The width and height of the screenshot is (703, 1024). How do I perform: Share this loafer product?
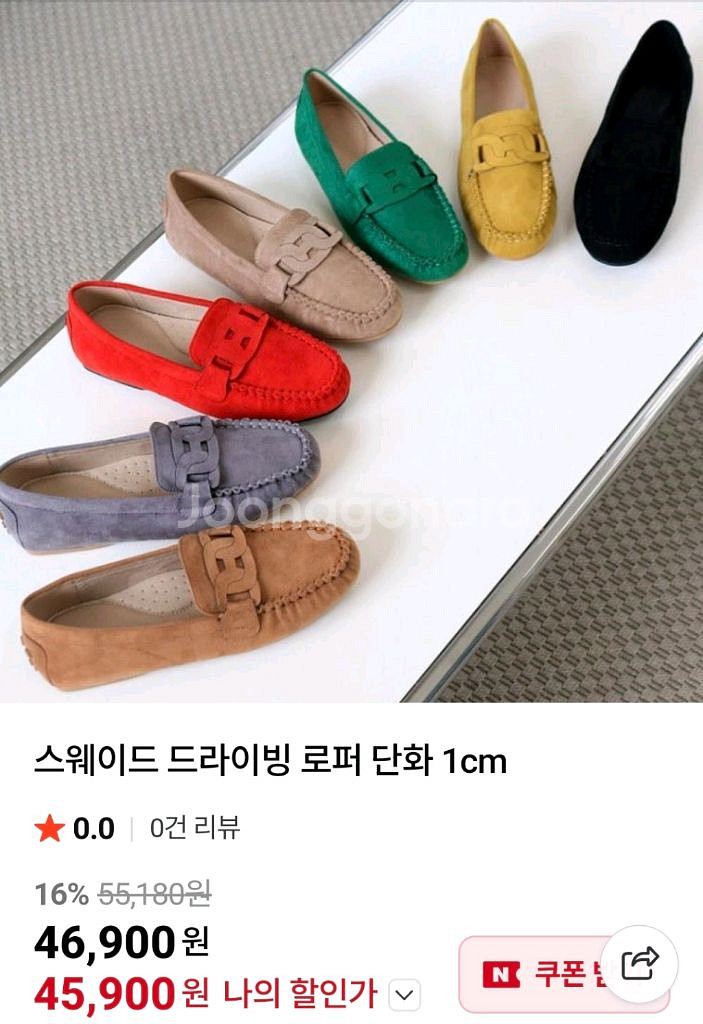[x=640, y=964]
